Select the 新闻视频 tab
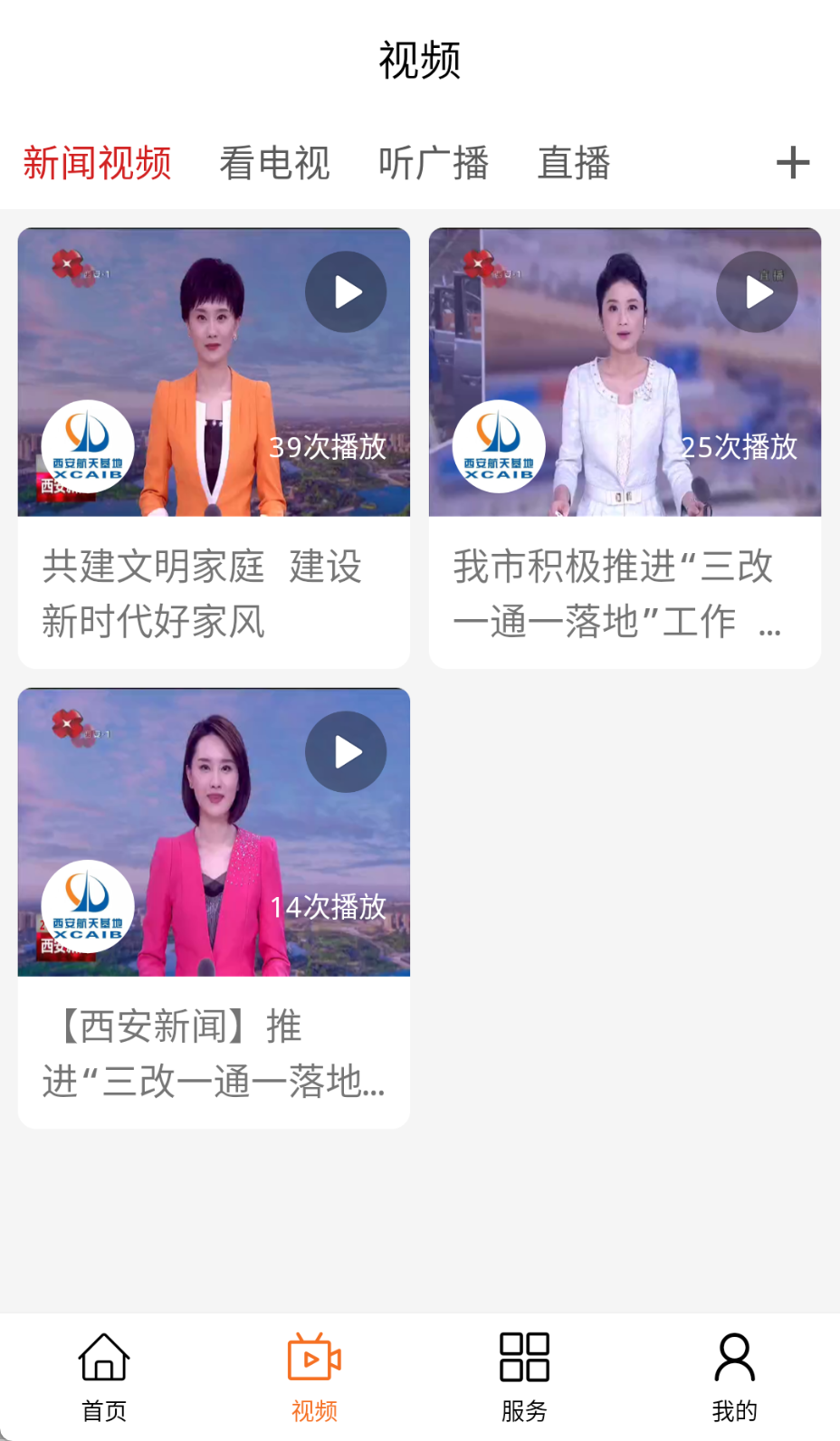840x1441 pixels. tap(97, 161)
